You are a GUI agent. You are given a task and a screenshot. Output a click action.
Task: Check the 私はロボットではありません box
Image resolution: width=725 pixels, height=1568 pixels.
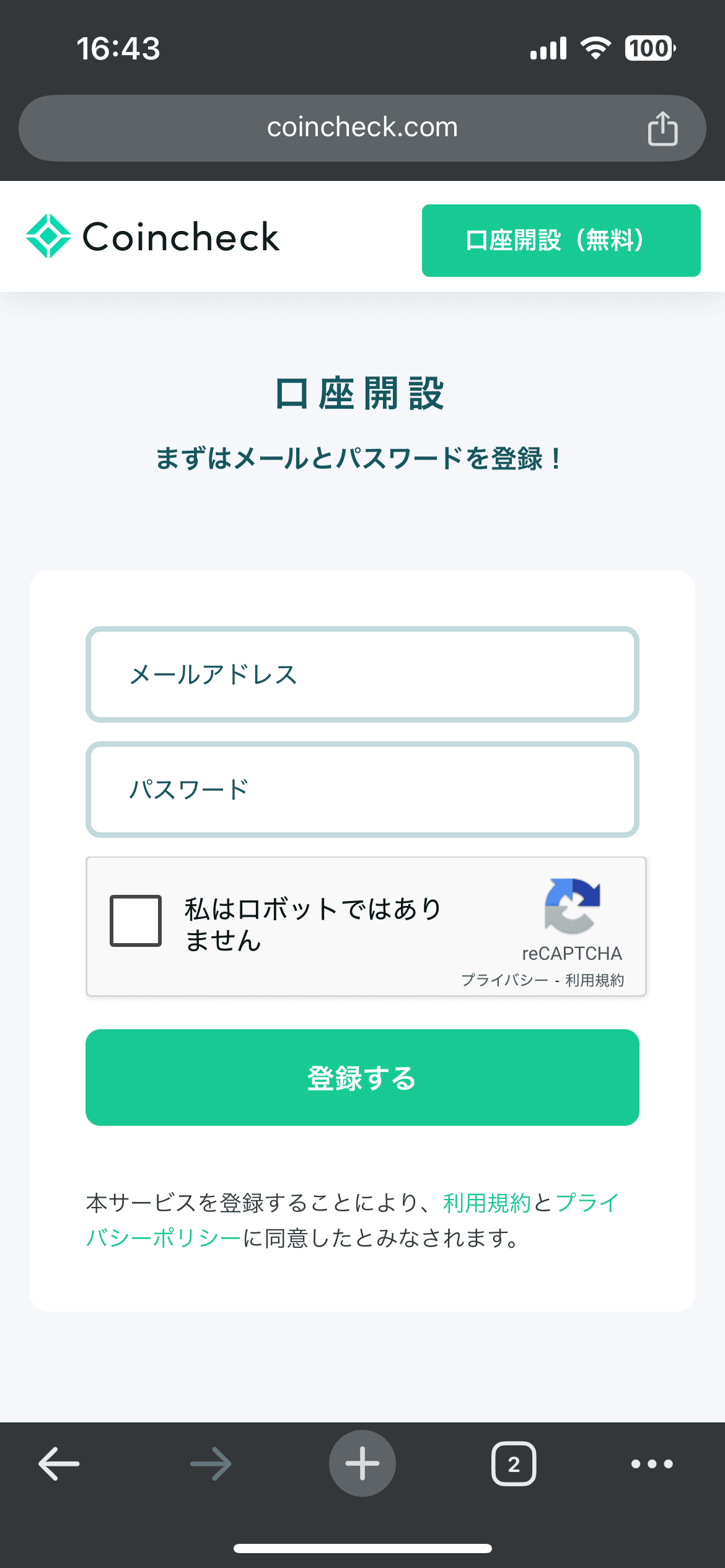[136, 920]
